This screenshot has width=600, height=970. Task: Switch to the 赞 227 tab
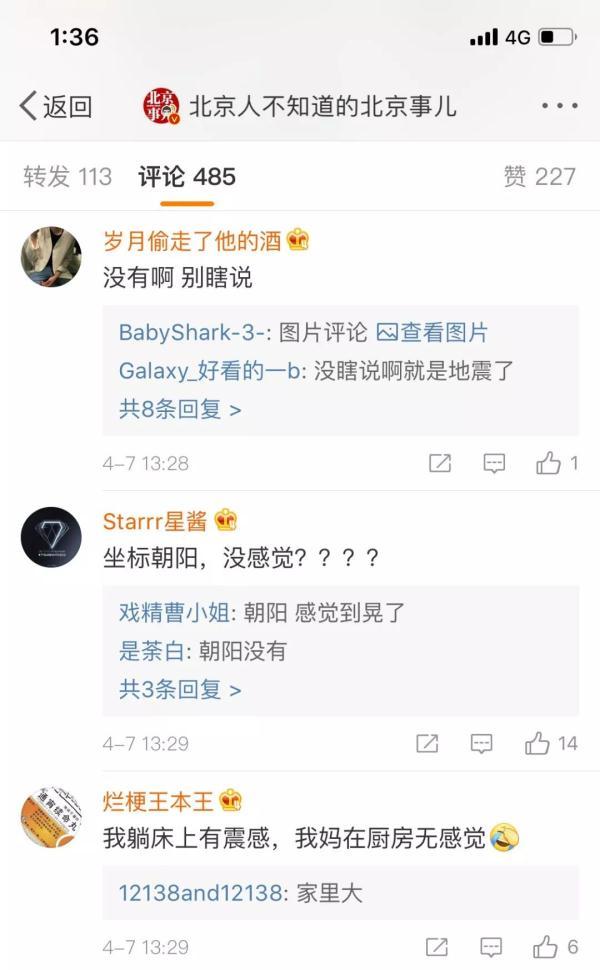[x=539, y=177]
